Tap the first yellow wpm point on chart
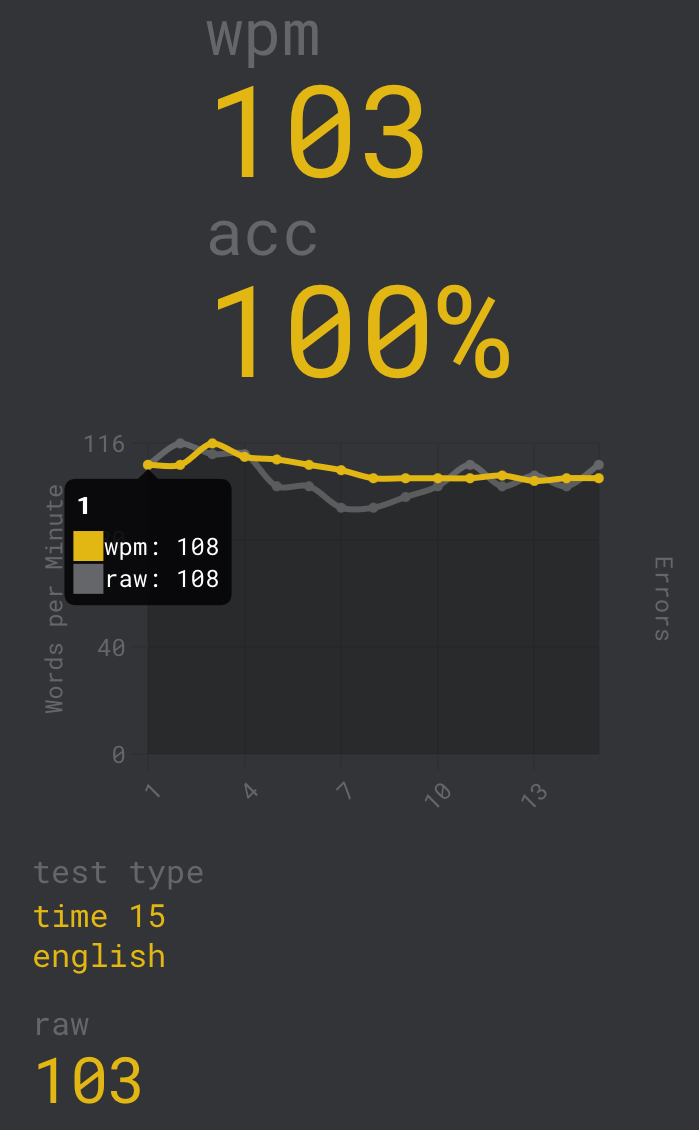 148,465
